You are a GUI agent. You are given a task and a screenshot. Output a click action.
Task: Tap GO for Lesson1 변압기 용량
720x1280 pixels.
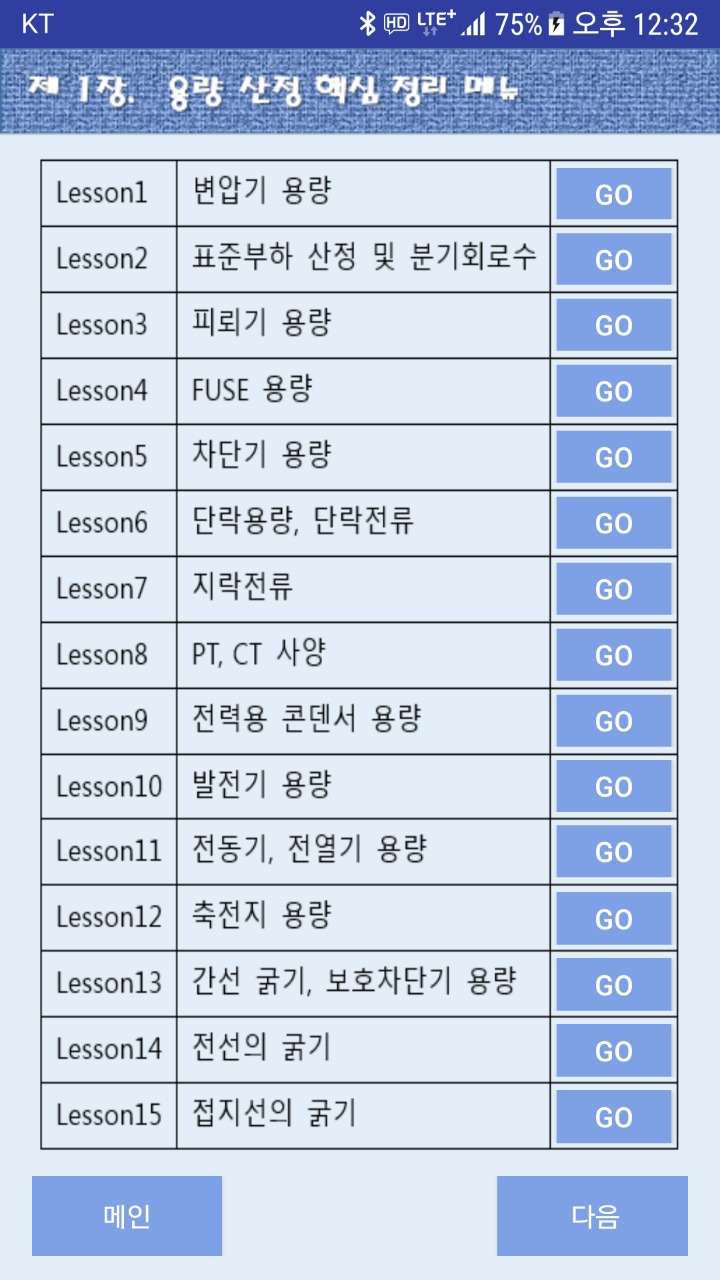pyautogui.click(x=613, y=194)
